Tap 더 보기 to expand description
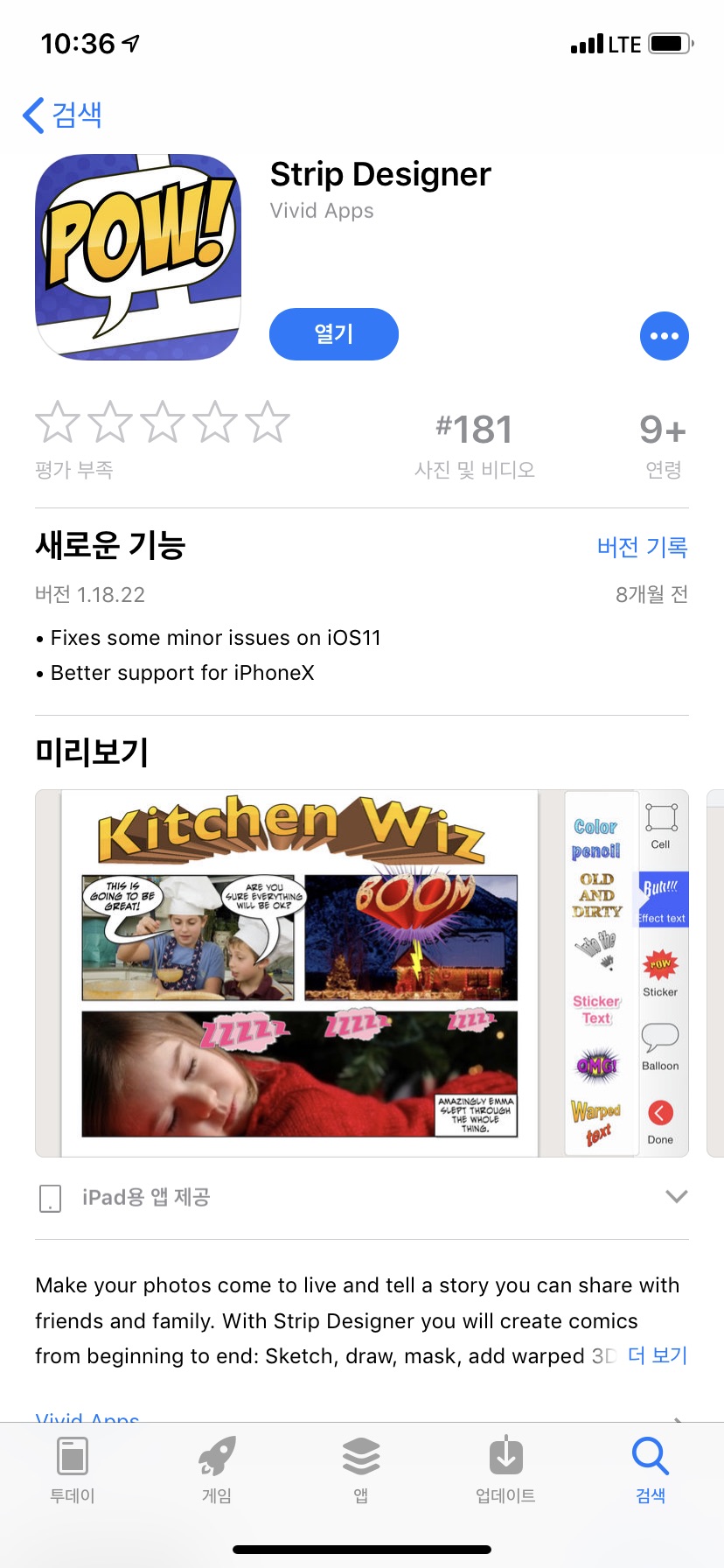Image resolution: width=724 pixels, height=1568 pixels. point(658,1355)
